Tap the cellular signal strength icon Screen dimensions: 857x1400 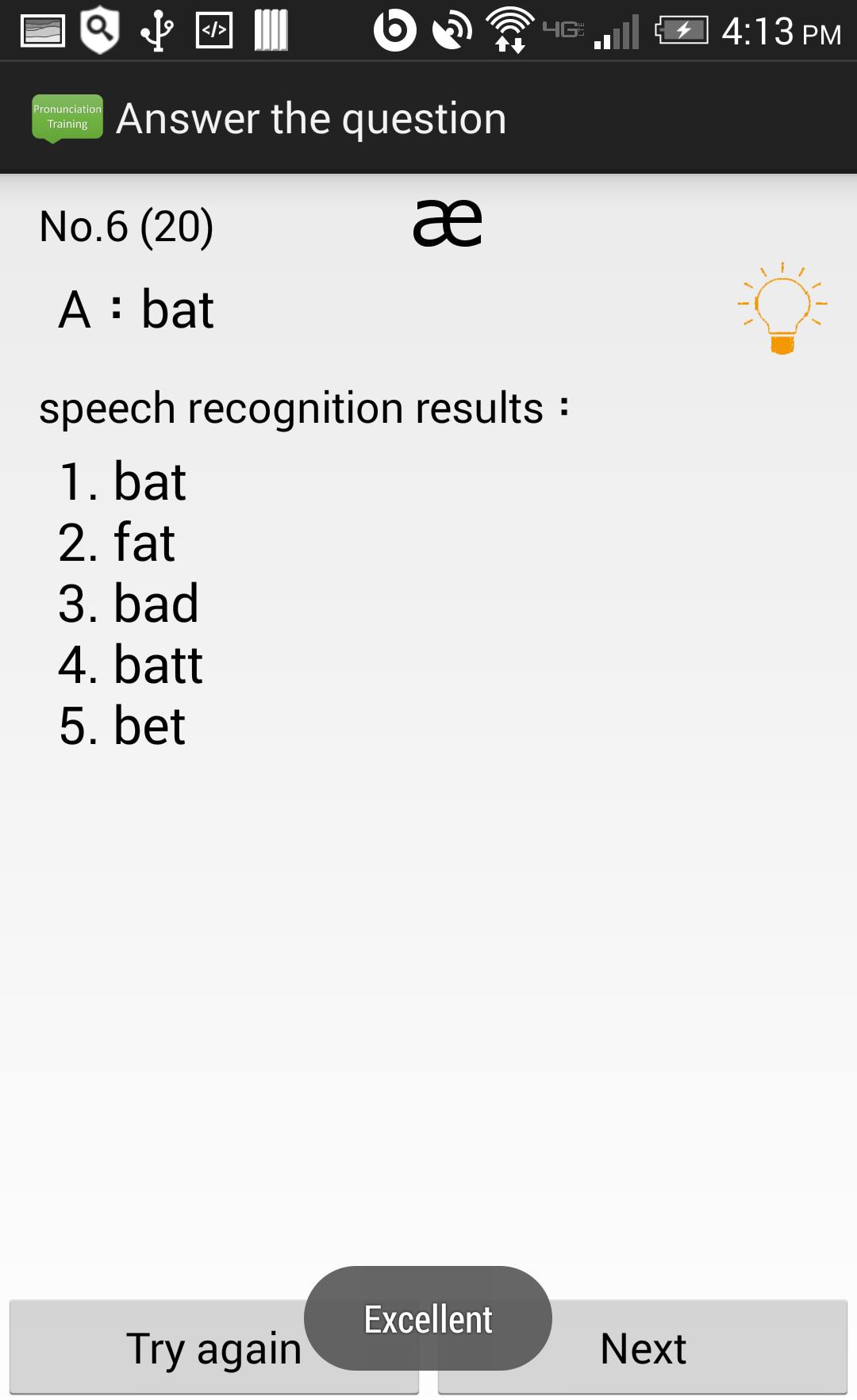pos(615,32)
